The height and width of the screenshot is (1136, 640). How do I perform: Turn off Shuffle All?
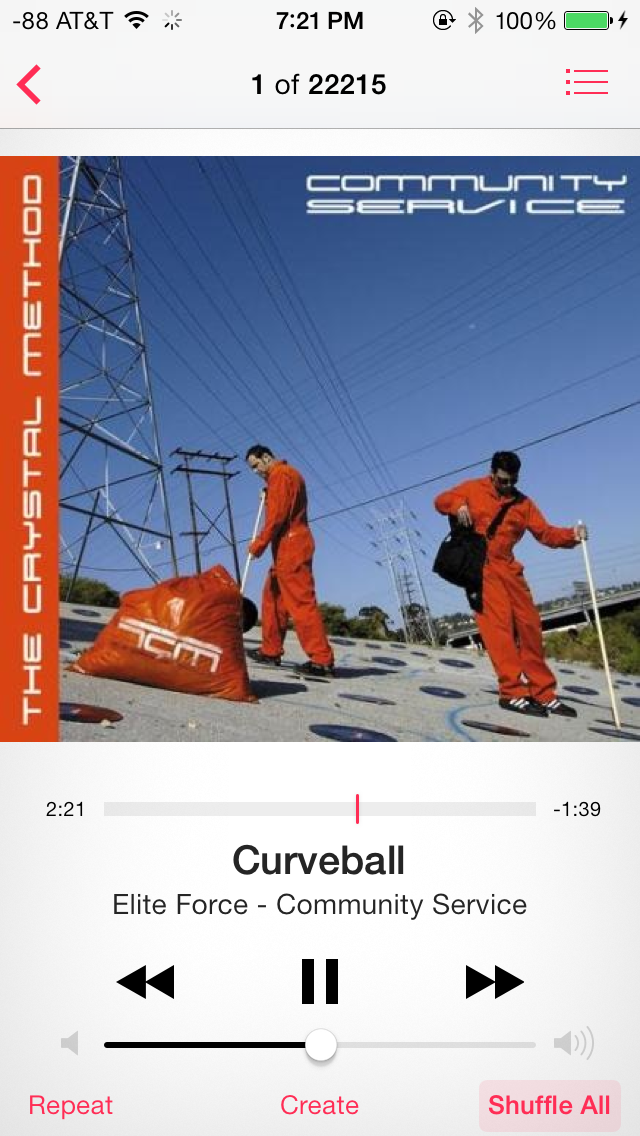coord(549,1106)
